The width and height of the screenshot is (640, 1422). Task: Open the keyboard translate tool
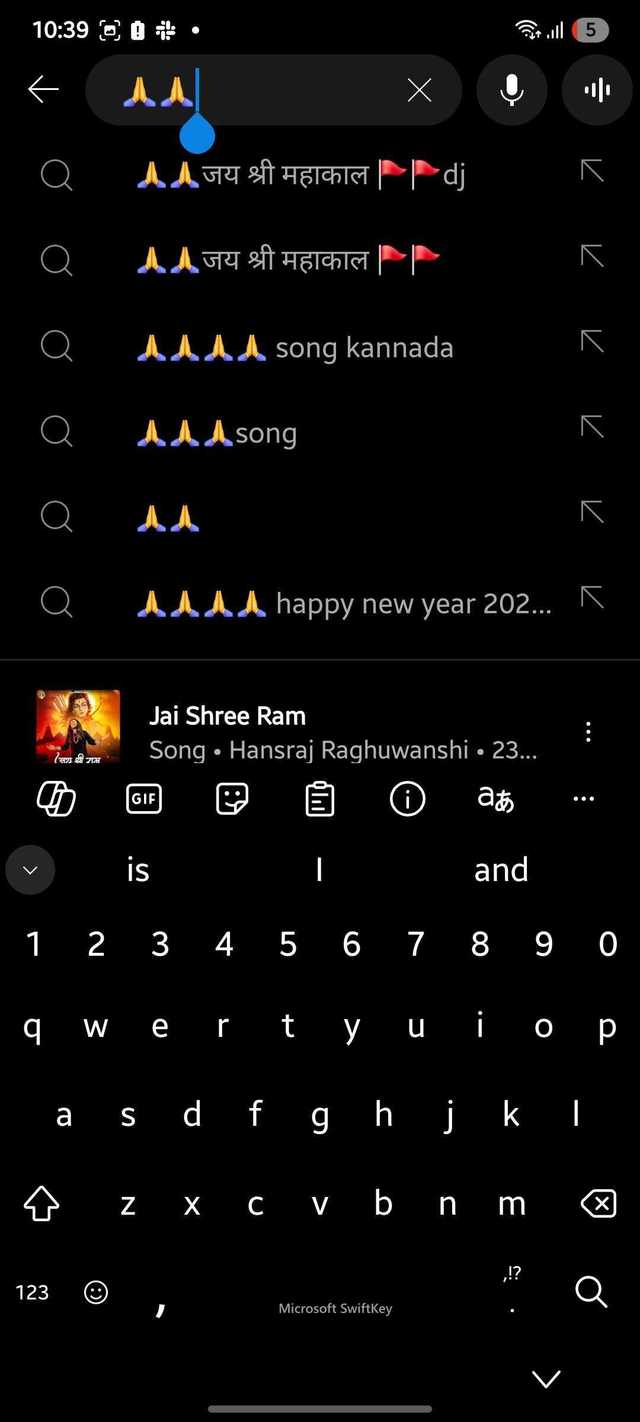(496, 799)
